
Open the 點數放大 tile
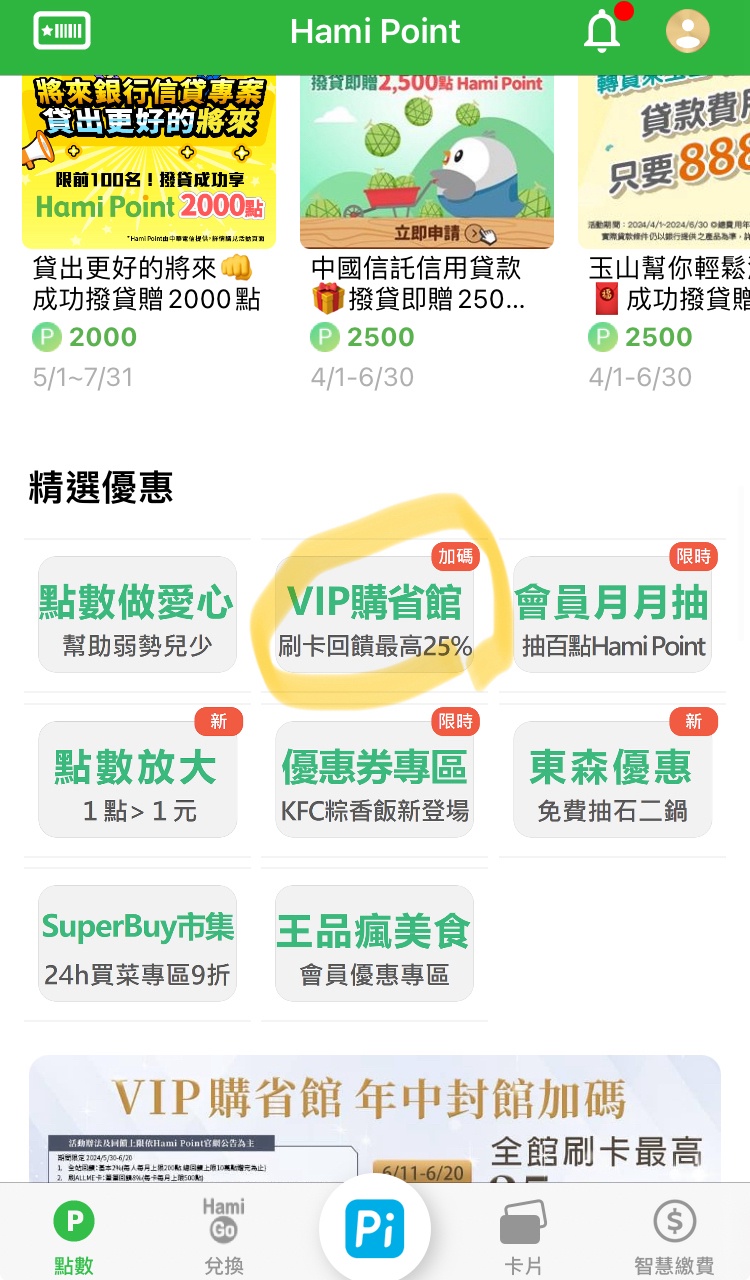[137, 780]
